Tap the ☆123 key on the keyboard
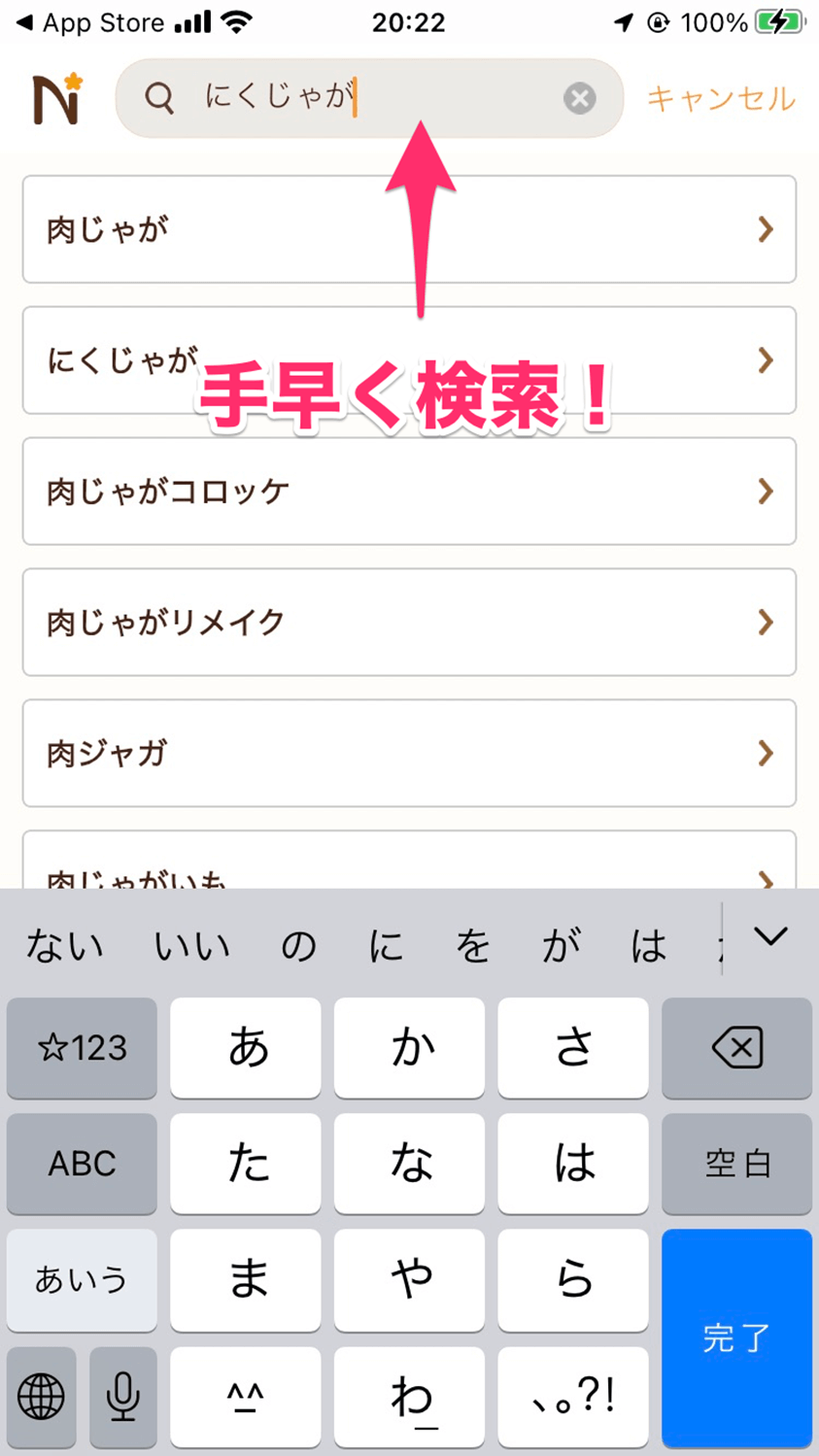The image size is (819, 1456). [x=82, y=1048]
